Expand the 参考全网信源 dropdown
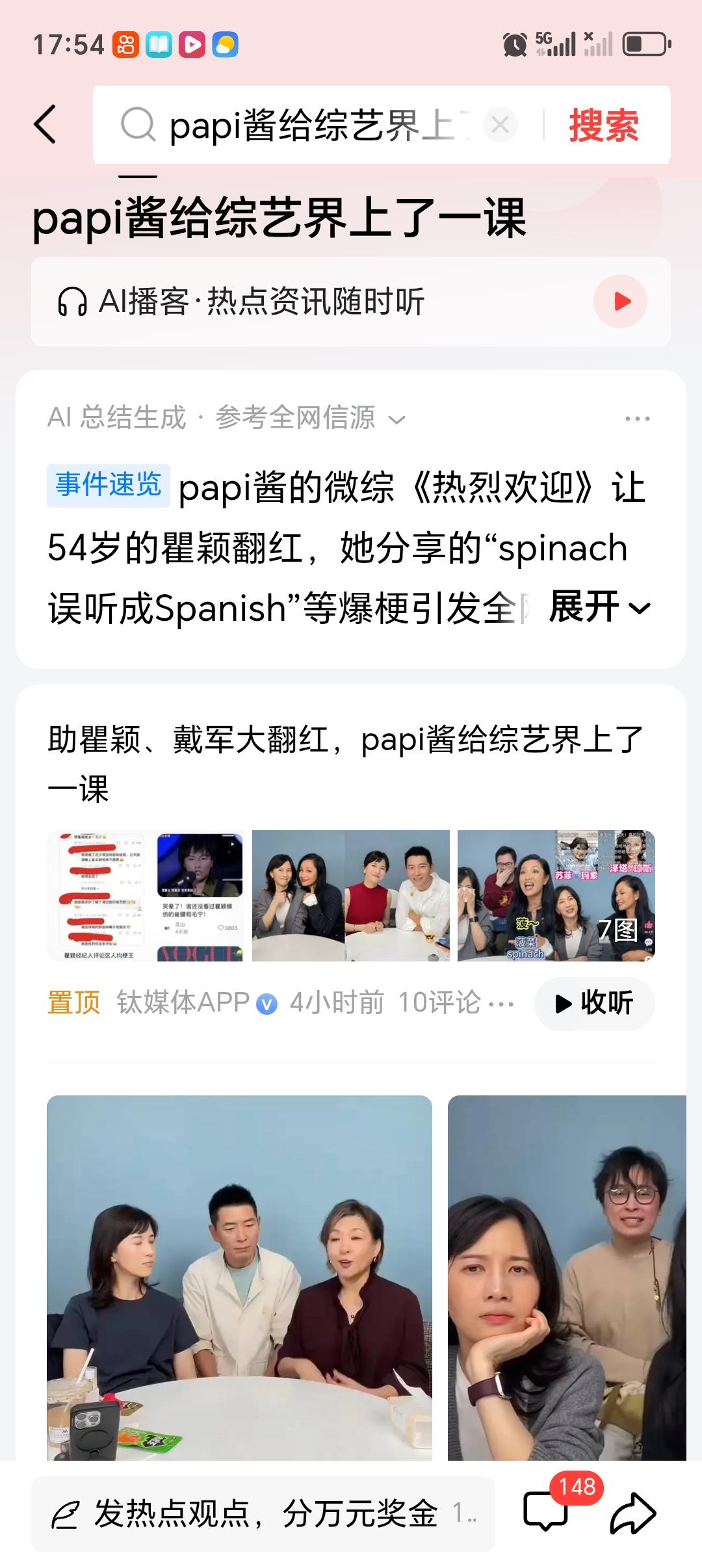Screen dimensions: 702x1568 tap(396, 420)
